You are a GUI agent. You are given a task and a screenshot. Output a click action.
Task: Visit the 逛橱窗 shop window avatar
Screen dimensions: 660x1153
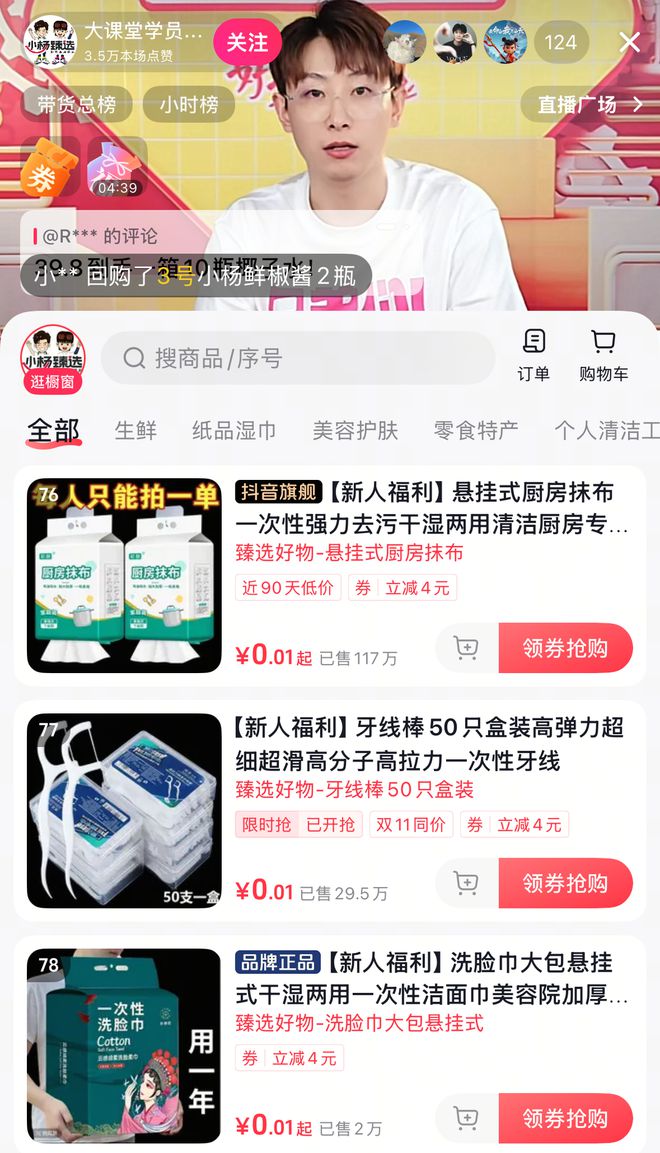point(52,358)
